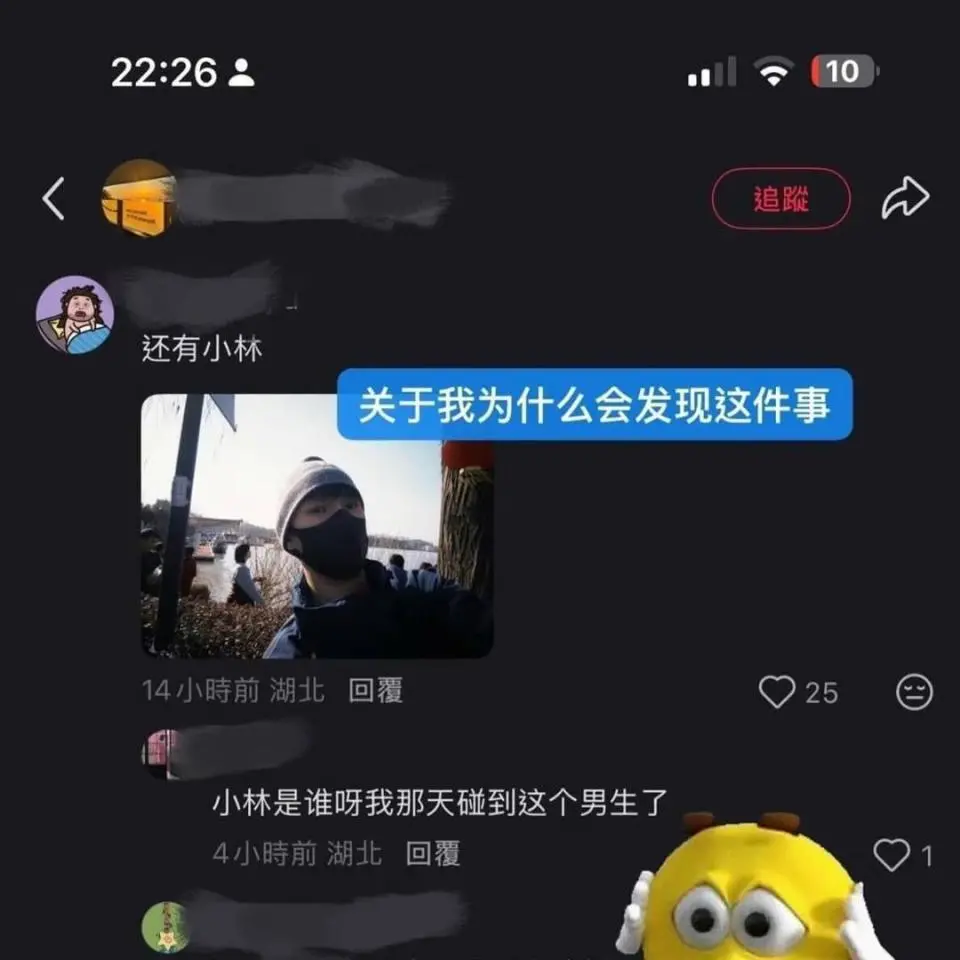Dislike the 还有小林 comment with the face icon
The width and height of the screenshot is (960, 960).
coord(914,691)
